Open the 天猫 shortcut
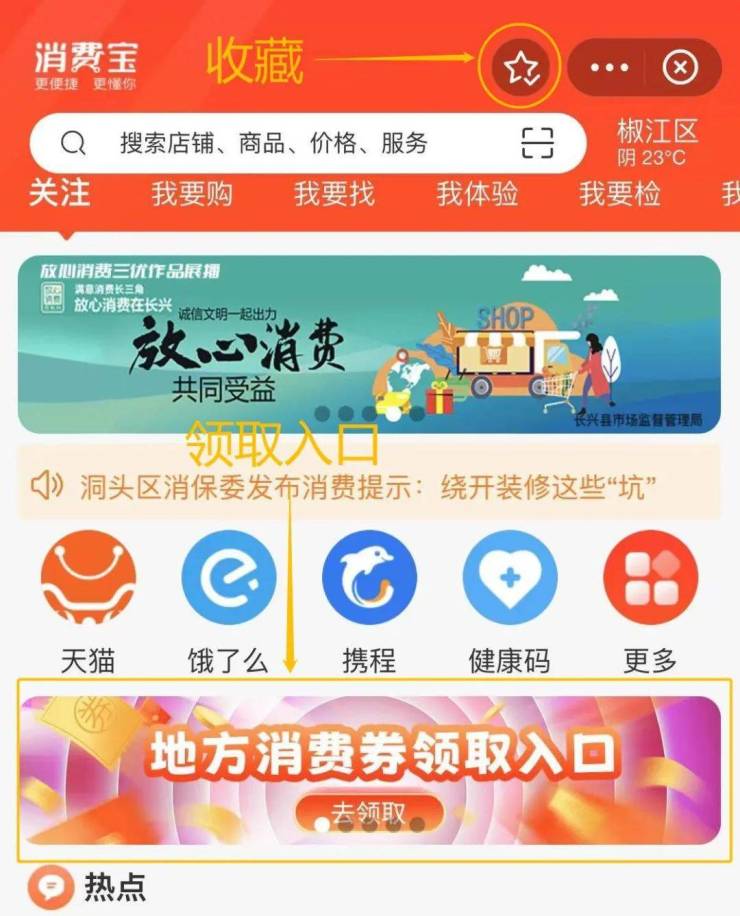The height and width of the screenshot is (916, 740). (88, 578)
